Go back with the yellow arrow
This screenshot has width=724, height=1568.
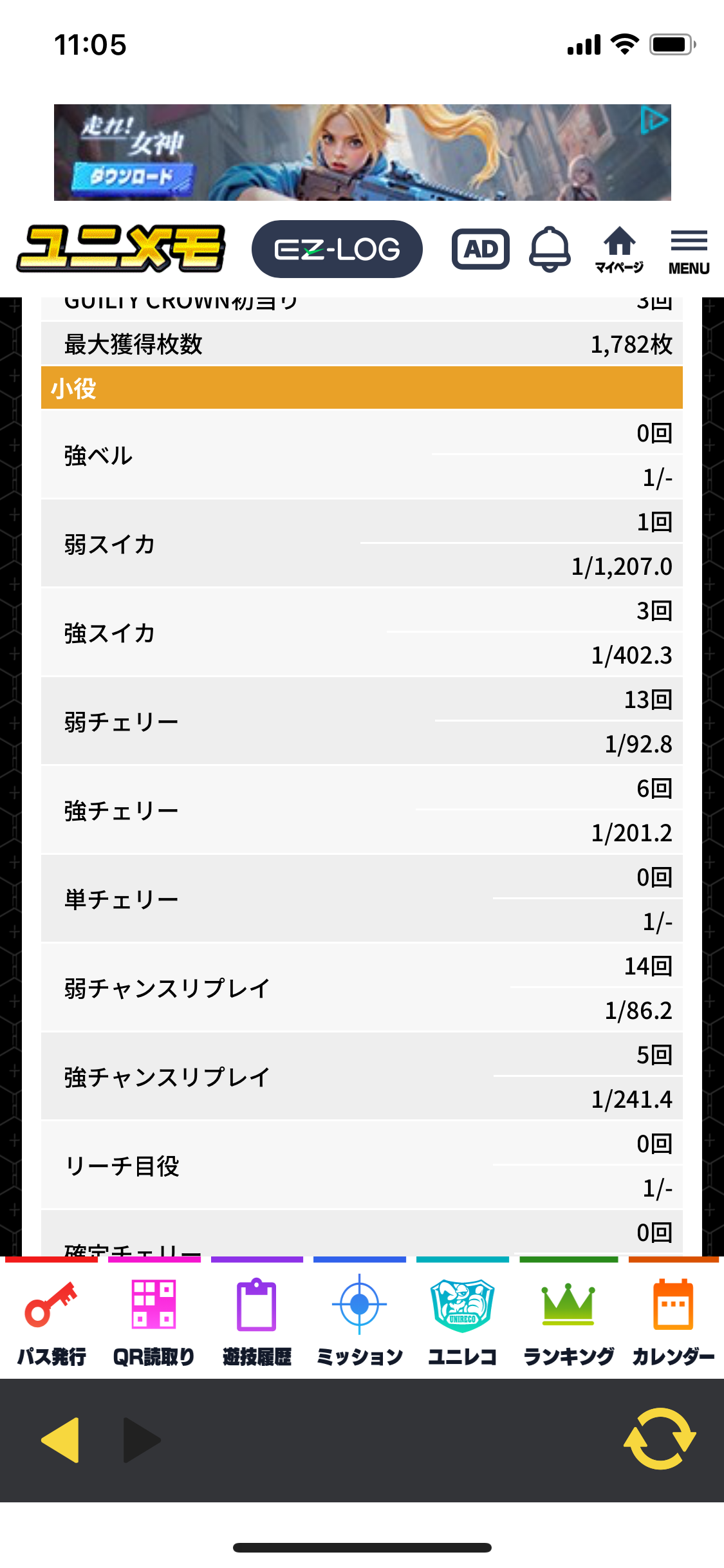pos(60,1440)
